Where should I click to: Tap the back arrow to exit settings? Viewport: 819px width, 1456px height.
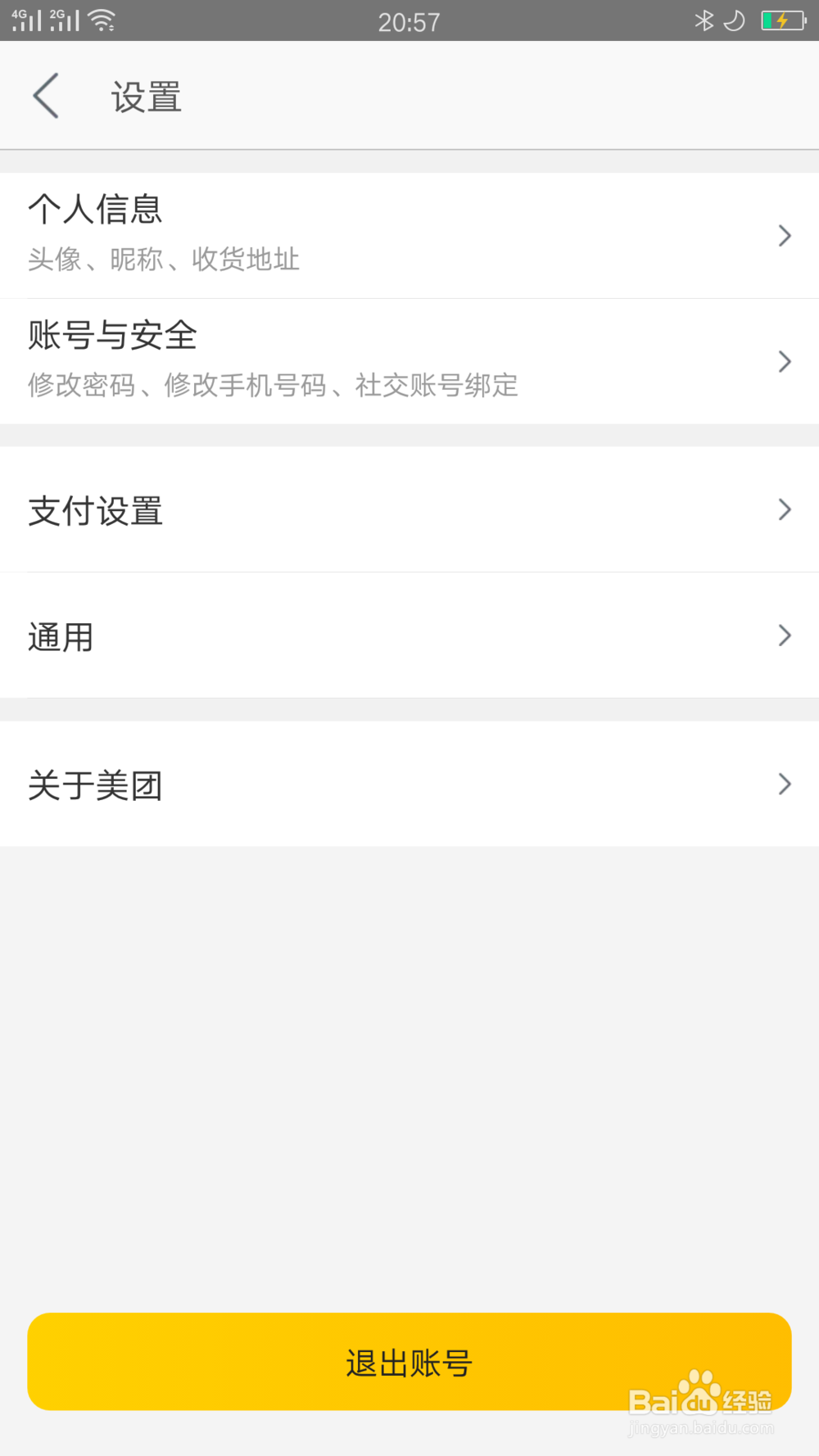pyautogui.click(x=45, y=95)
